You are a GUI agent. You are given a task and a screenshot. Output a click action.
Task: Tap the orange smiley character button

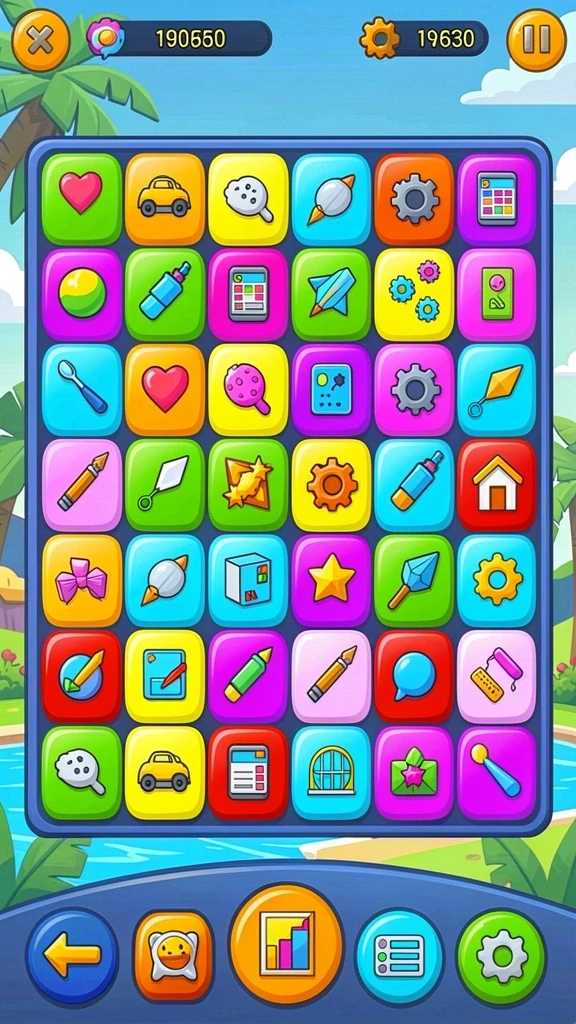click(x=174, y=956)
